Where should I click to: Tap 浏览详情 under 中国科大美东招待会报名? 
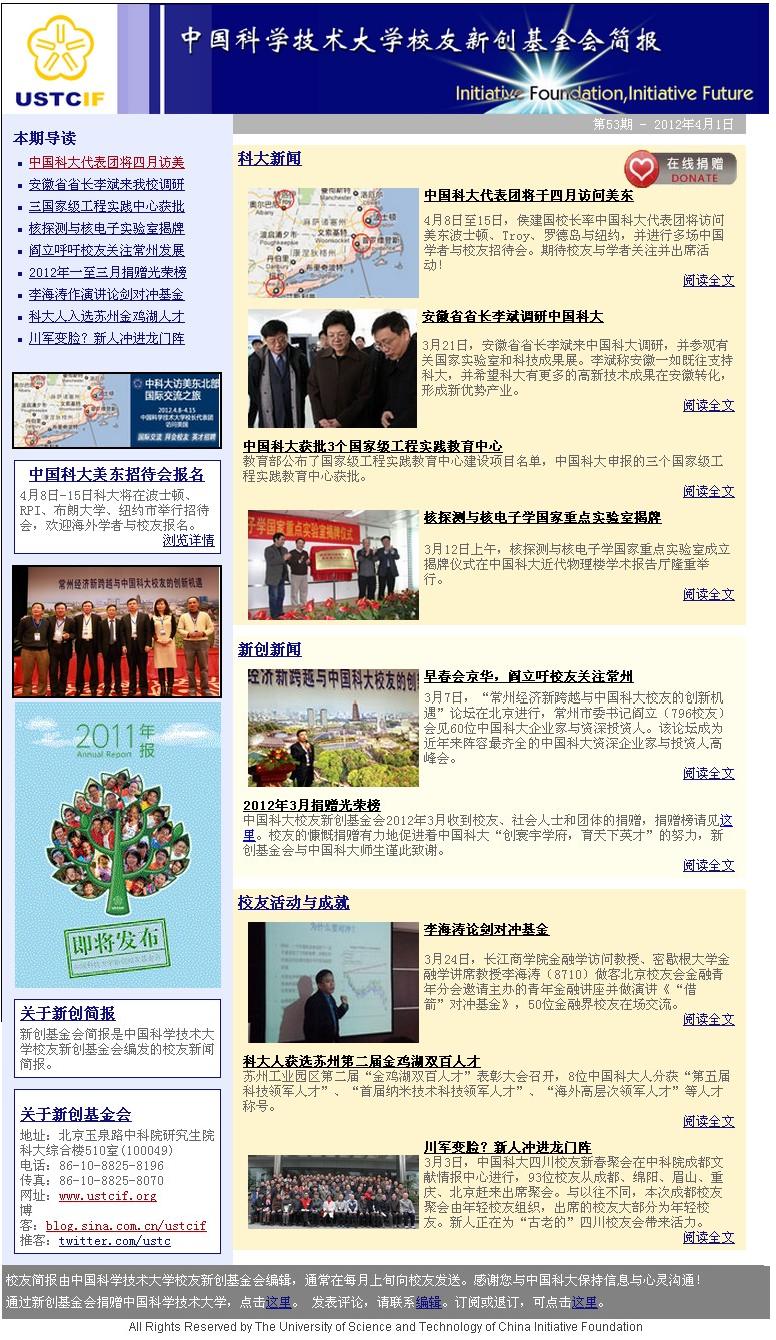[188, 540]
